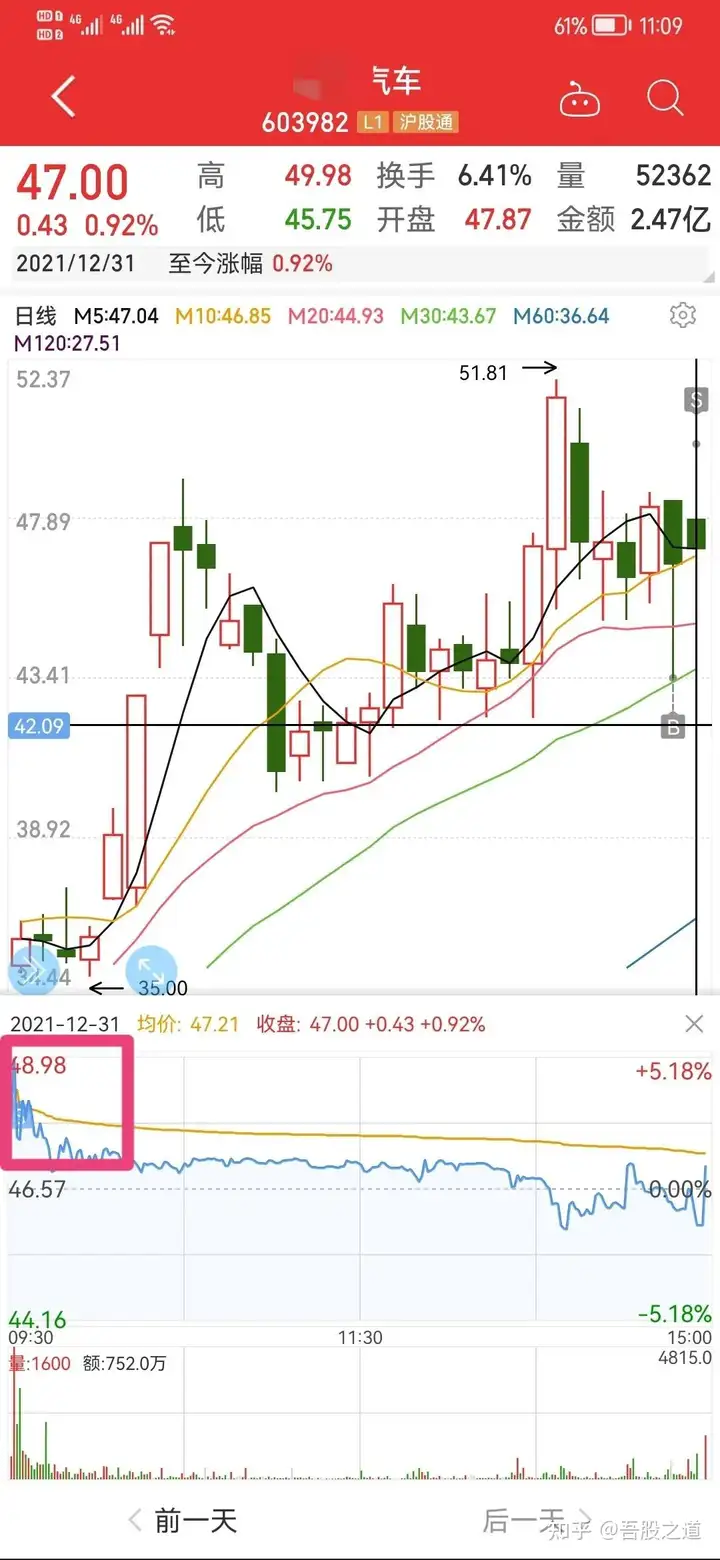Viewport: 720px width, 1560px height.
Task: Close the 2021-12-31 intraday panel
Action: 694,1024
